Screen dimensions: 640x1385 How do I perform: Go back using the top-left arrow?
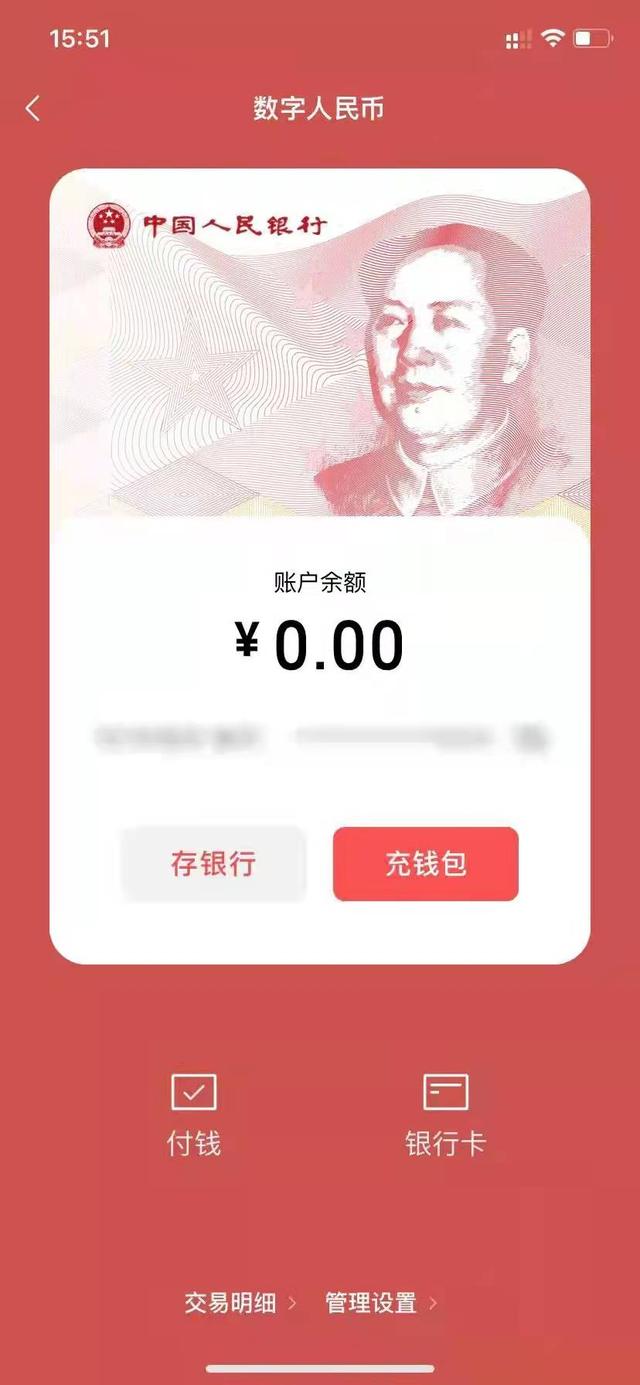coord(33,108)
